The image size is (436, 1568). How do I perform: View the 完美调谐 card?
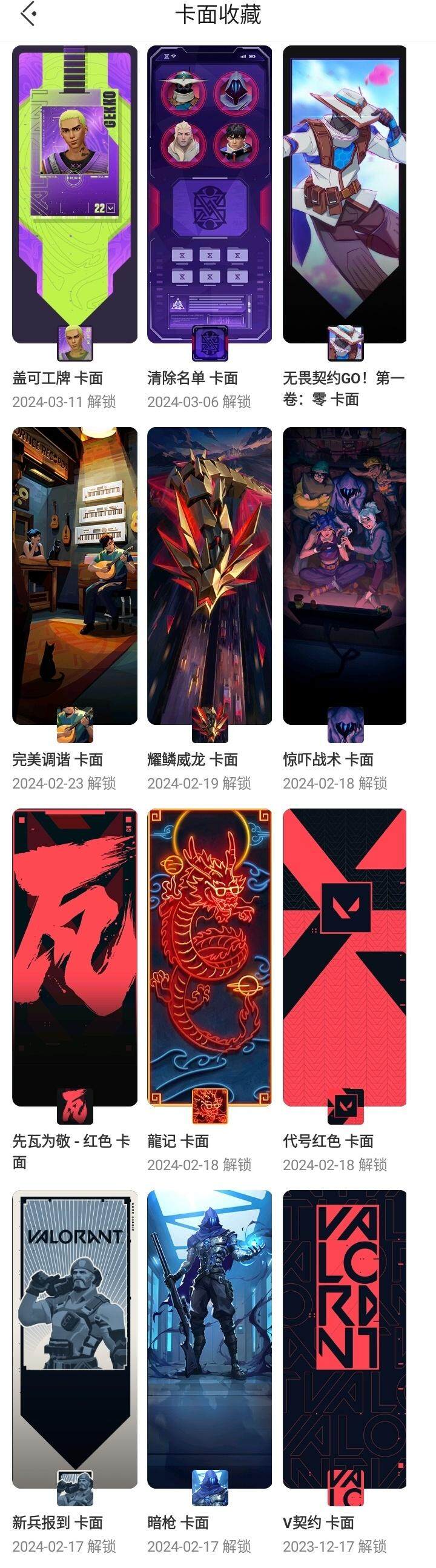(74, 575)
